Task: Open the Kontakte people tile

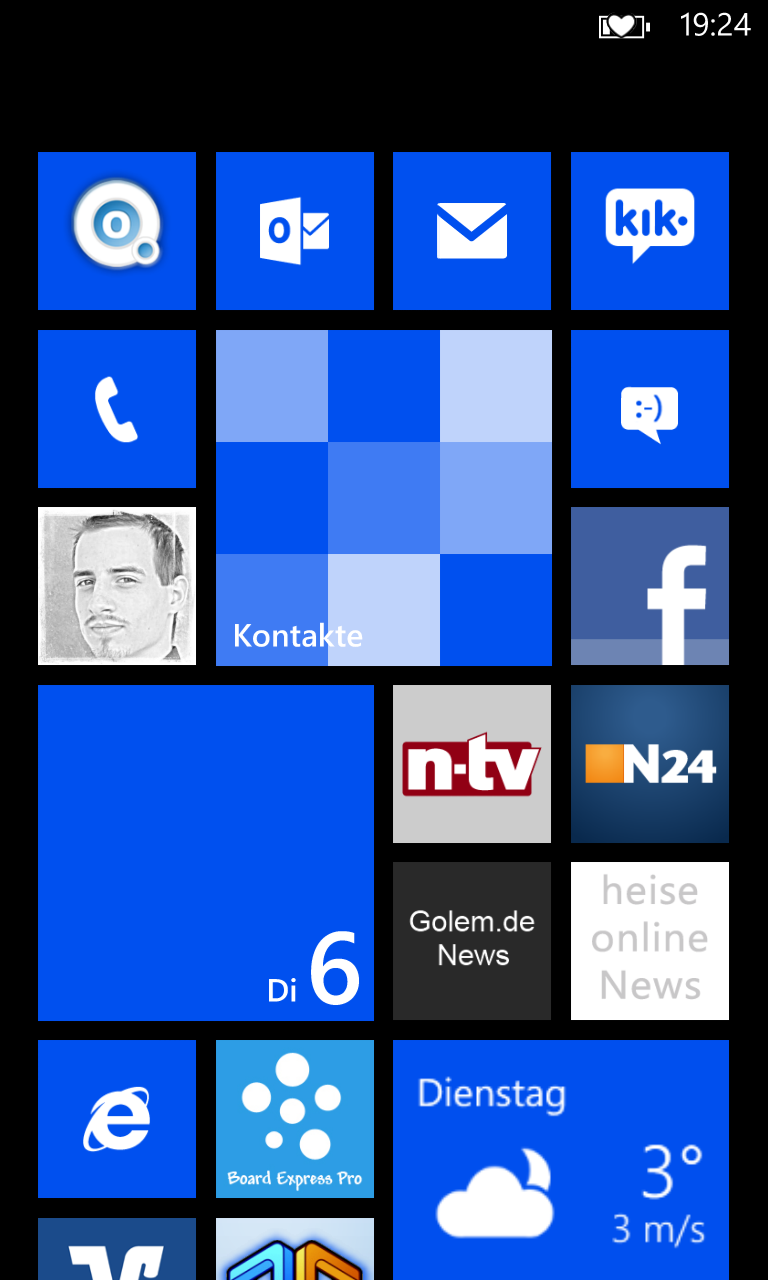Action: click(x=384, y=498)
